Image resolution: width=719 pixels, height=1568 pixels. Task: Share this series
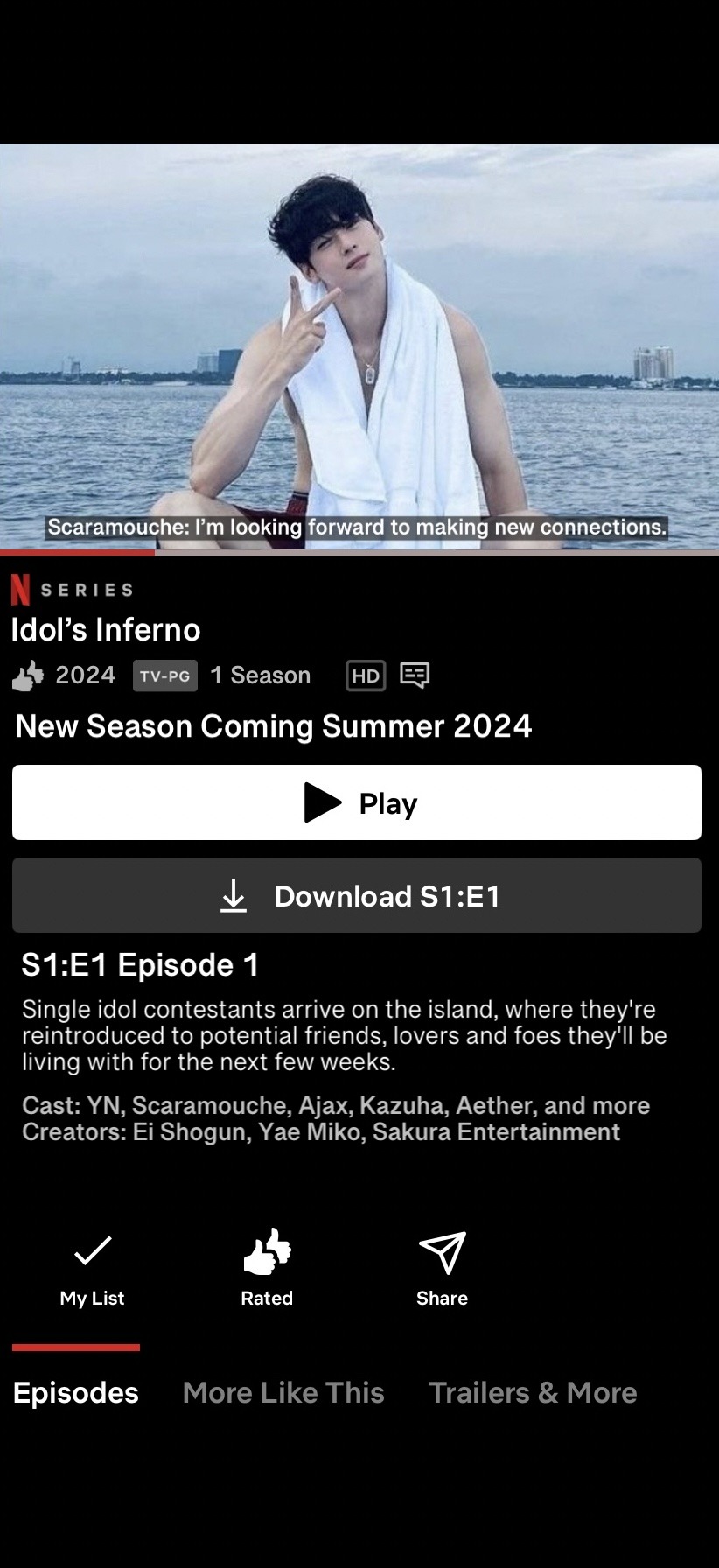coord(442,1266)
